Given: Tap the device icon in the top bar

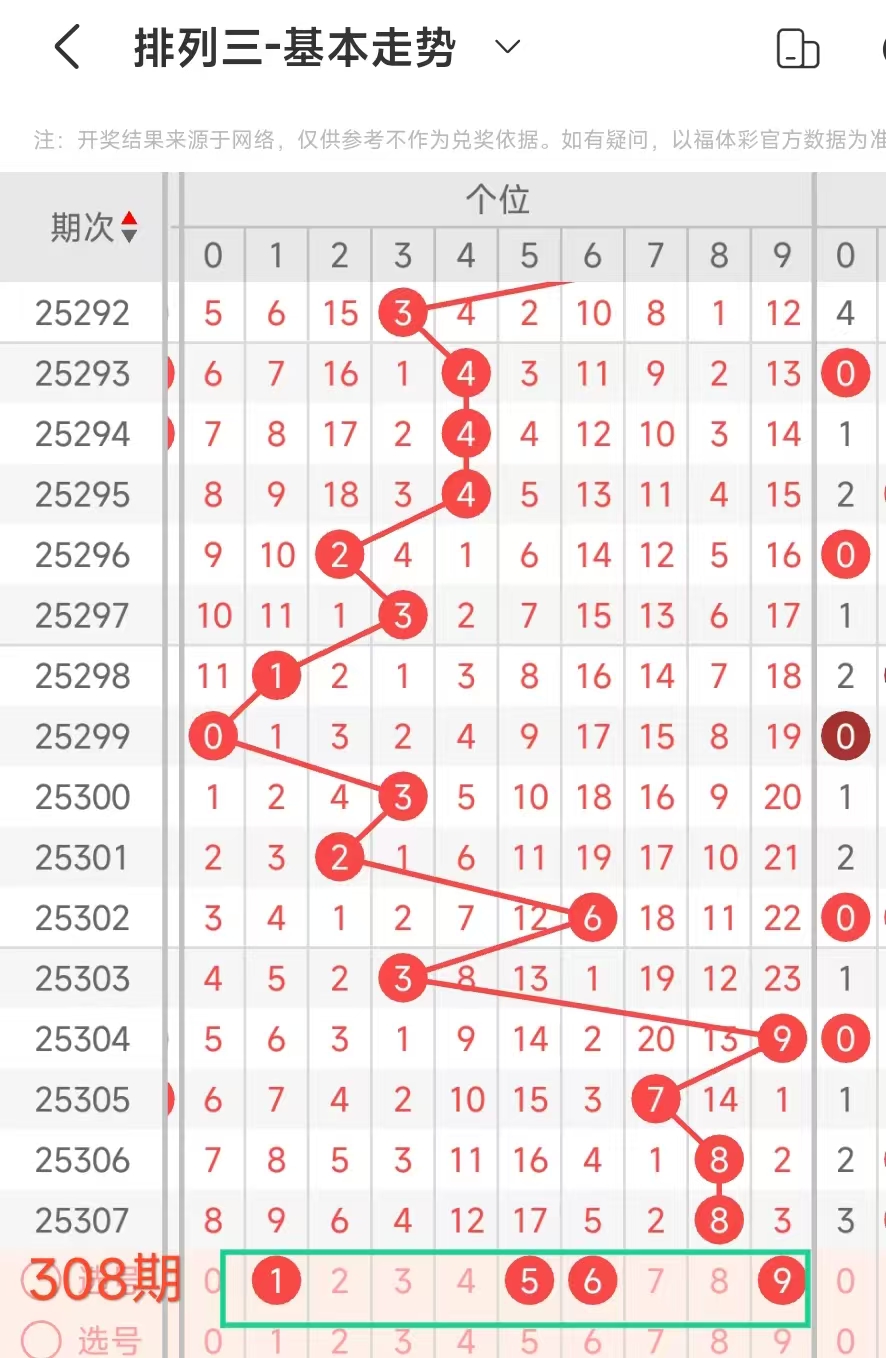Looking at the screenshot, I should point(797,48).
